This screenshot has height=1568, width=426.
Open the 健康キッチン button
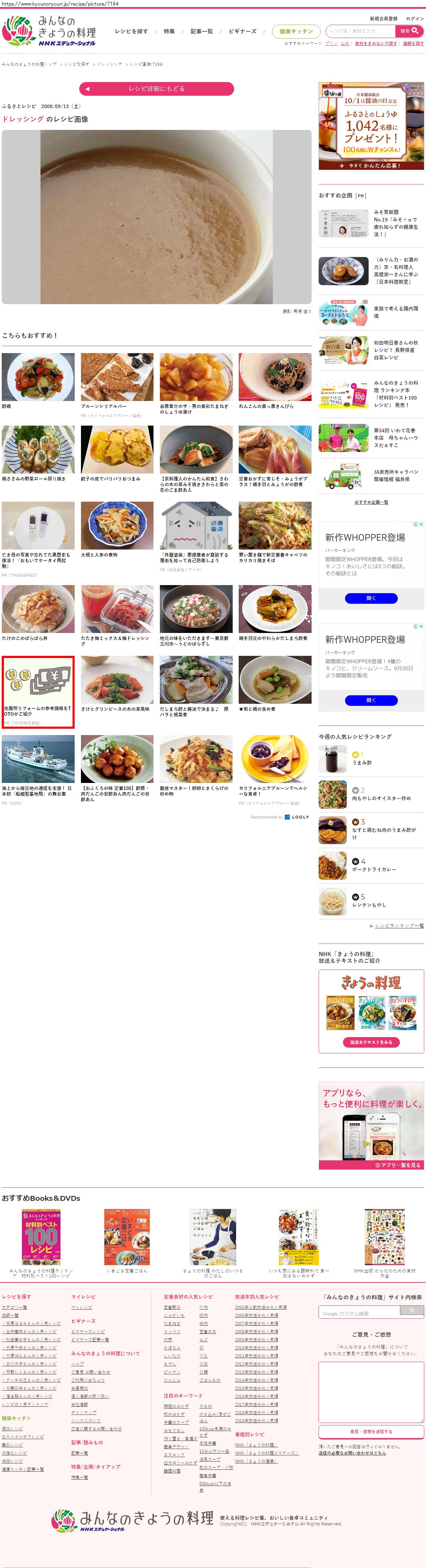point(296,31)
